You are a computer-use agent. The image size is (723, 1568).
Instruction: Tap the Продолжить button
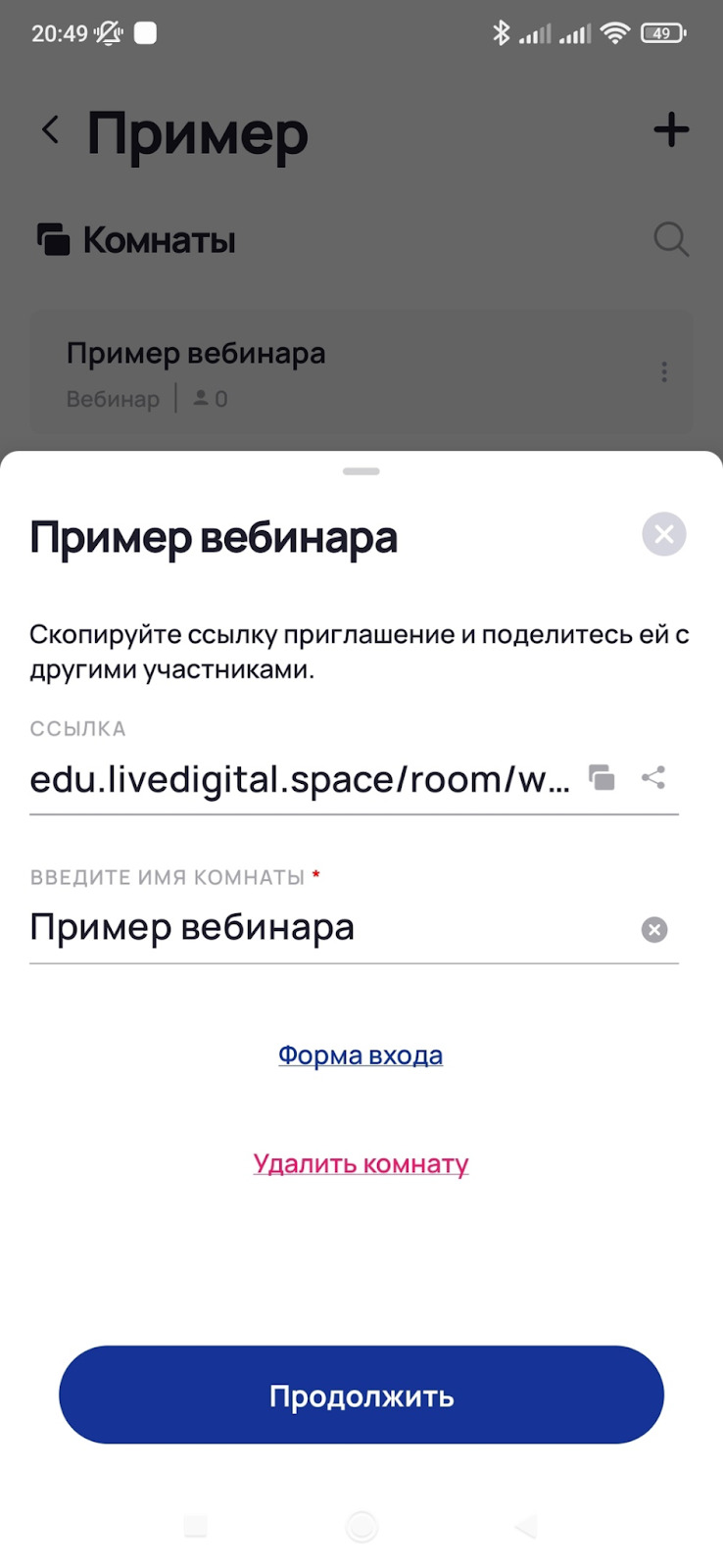[x=361, y=1395]
